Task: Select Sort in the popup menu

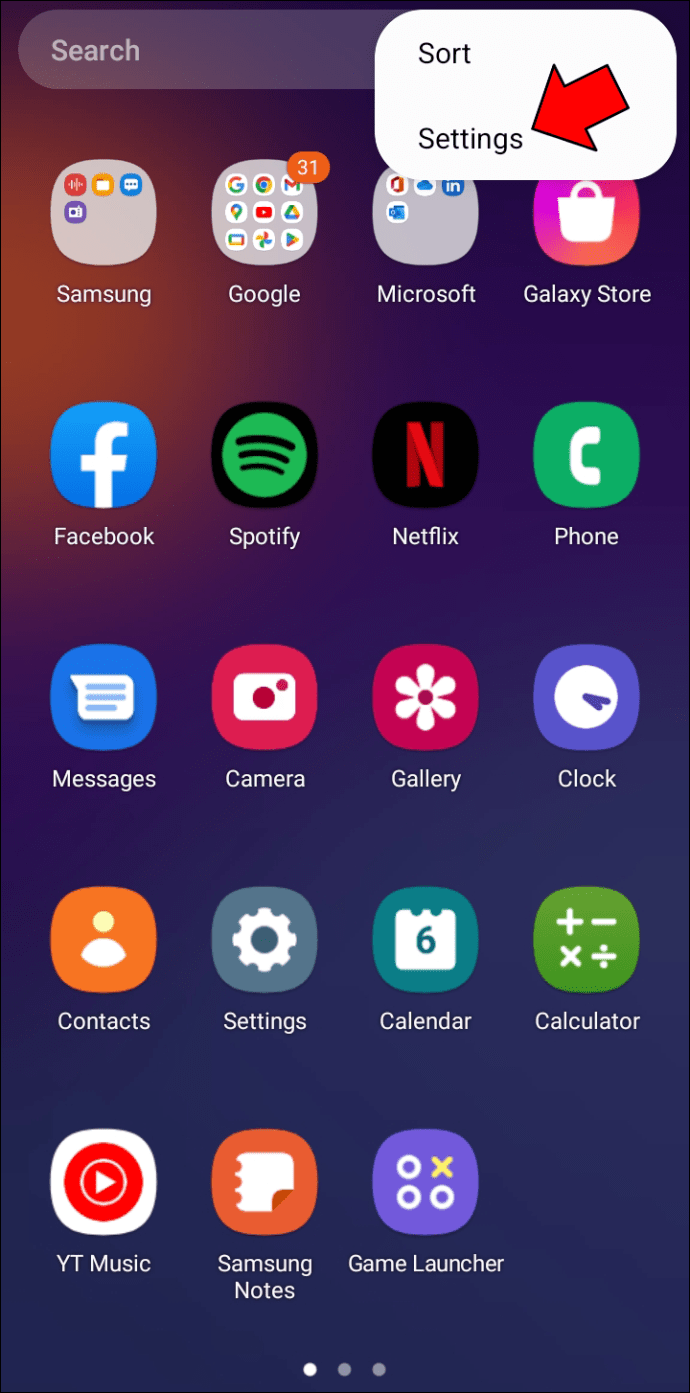Action: (444, 54)
